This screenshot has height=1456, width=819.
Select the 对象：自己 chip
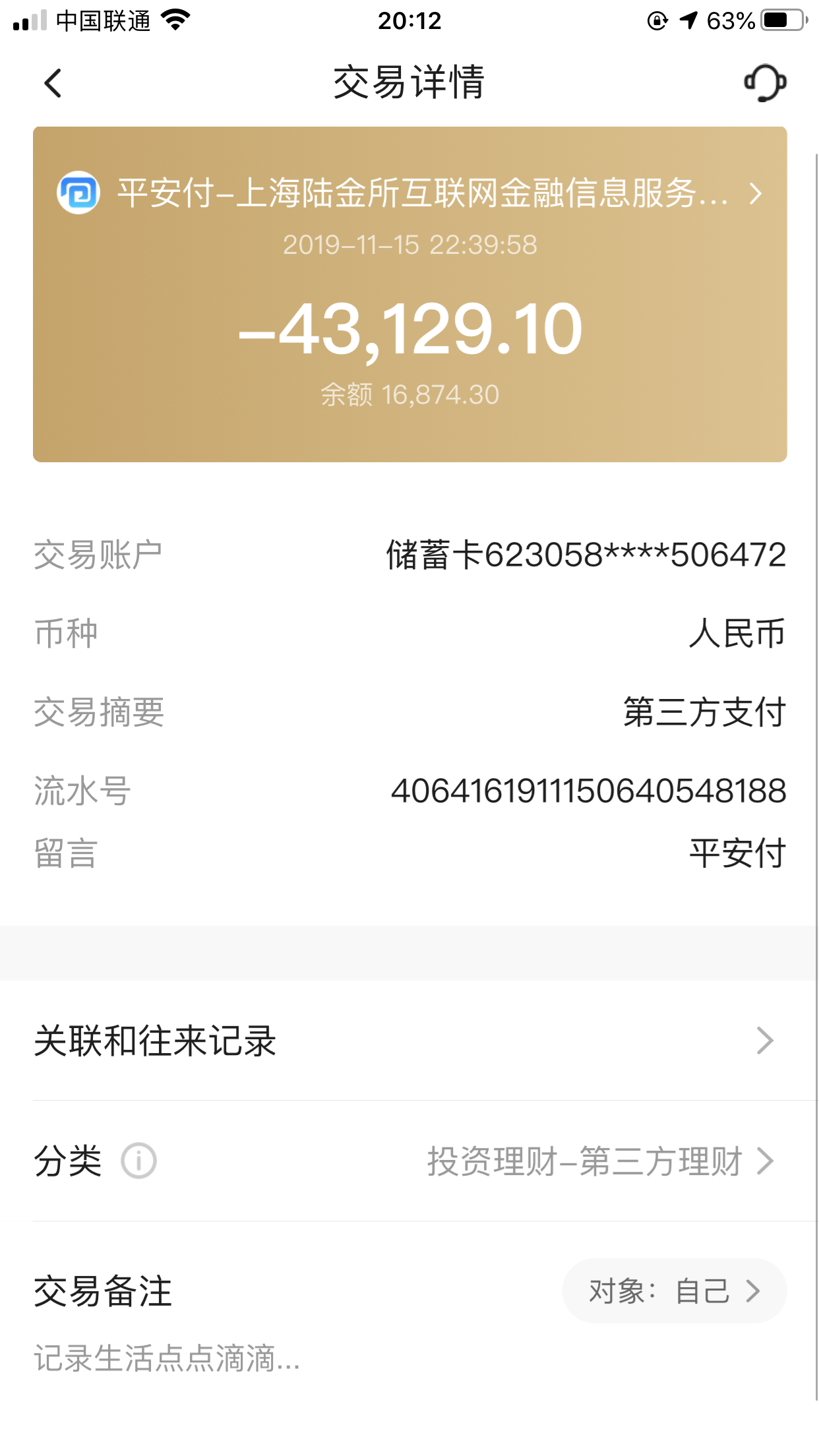click(x=674, y=1291)
